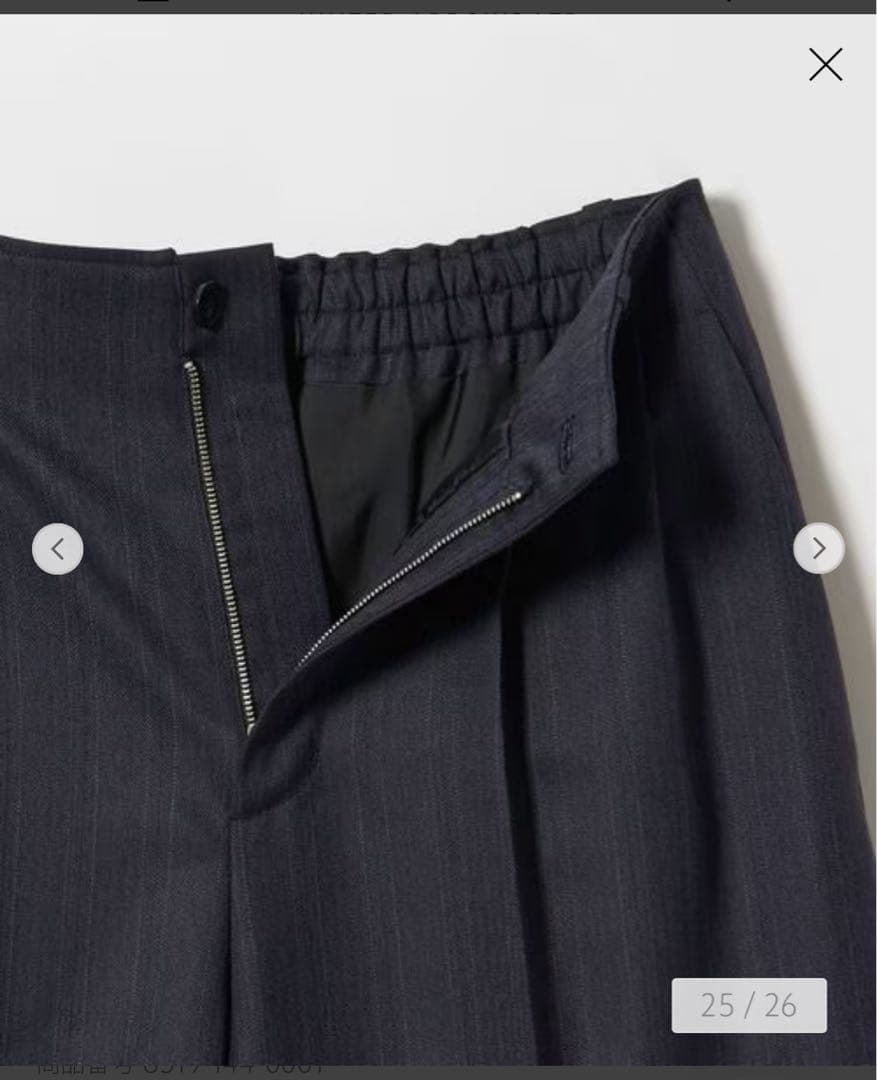This screenshot has width=877, height=1080.
Task: Close the product image viewer
Action: pyautogui.click(x=825, y=65)
